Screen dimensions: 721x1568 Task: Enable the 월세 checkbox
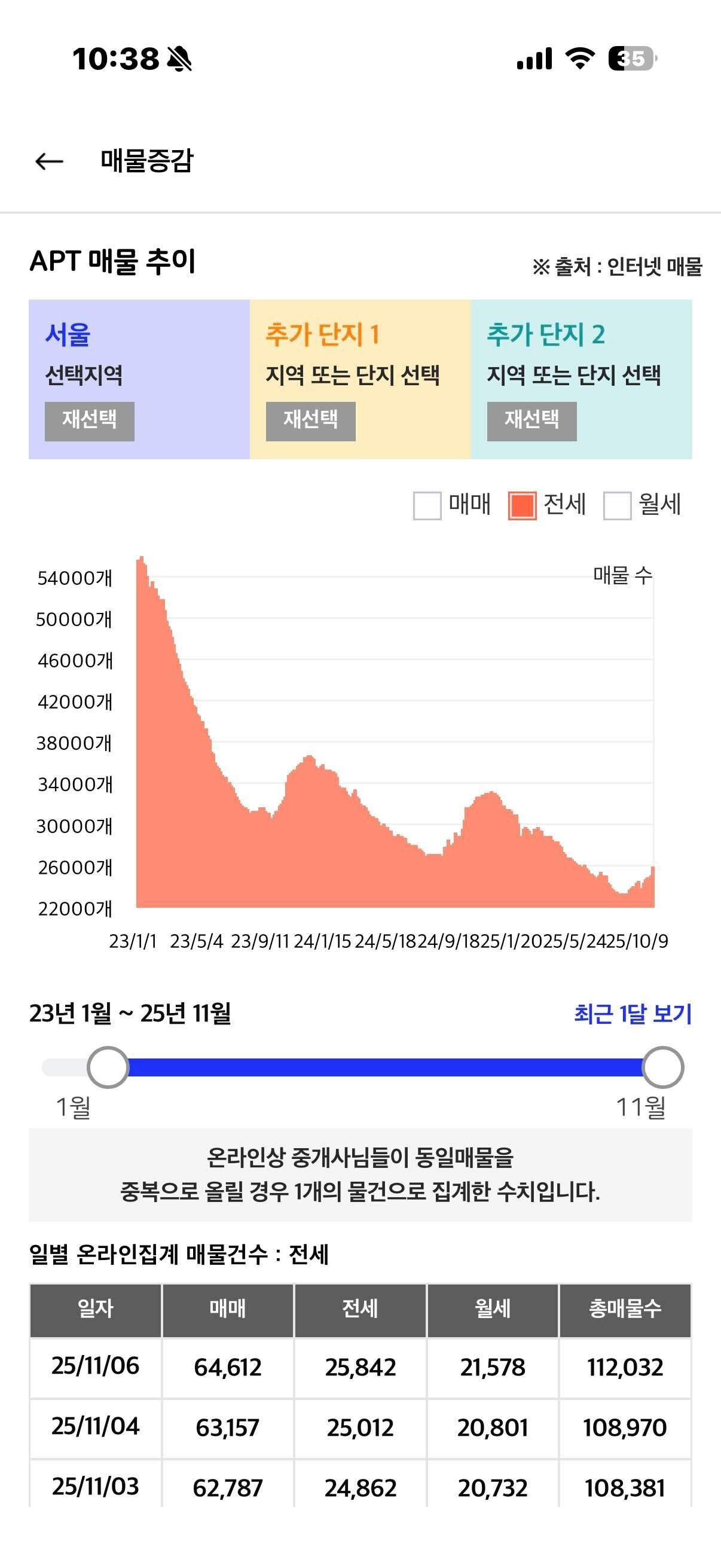point(619,505)
